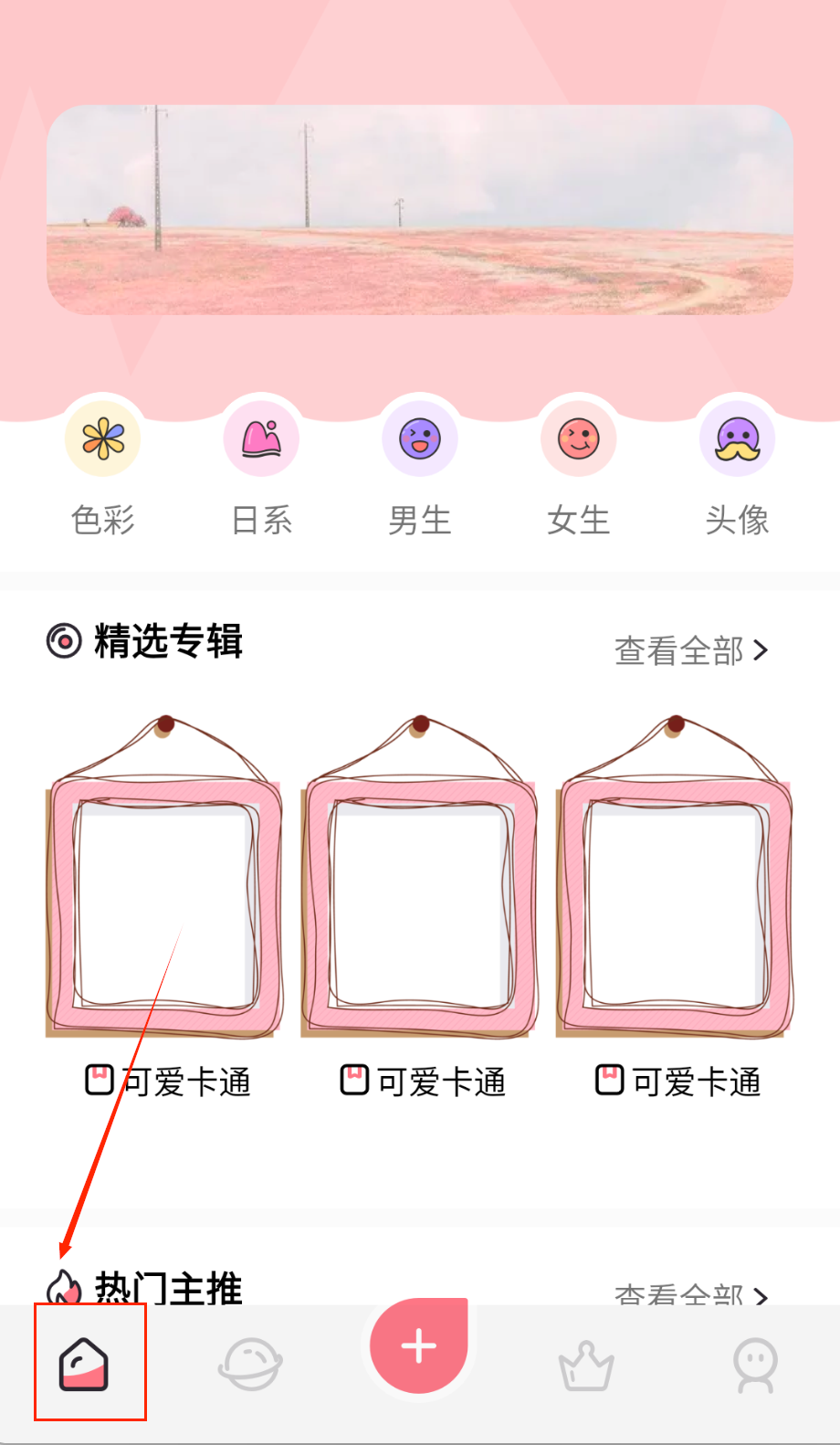Image resolution: width=840 pixels, height=1445 pixels.
Task: Open the pink field banner image
Action: tap(420, 210)
